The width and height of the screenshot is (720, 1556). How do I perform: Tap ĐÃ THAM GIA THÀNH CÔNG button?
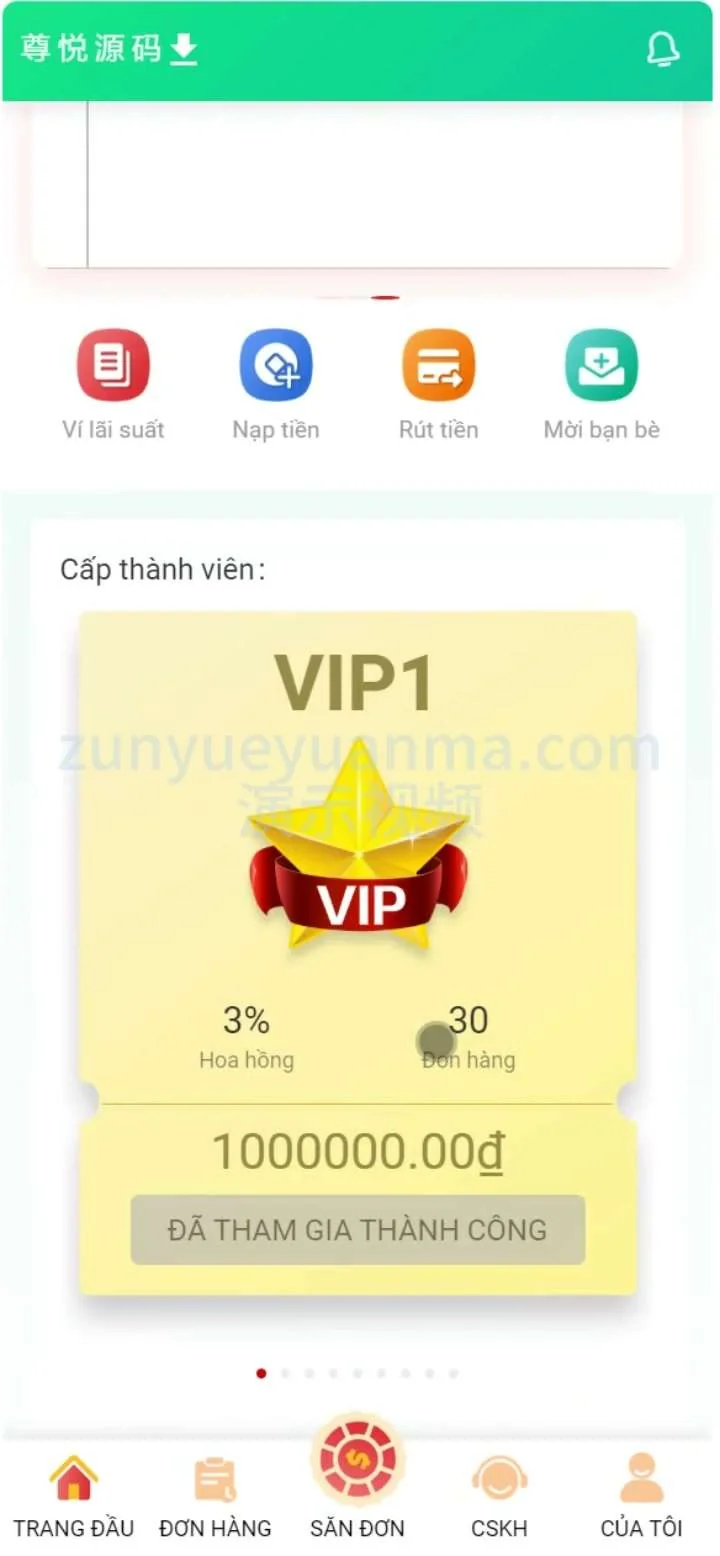coord(357,1229)
